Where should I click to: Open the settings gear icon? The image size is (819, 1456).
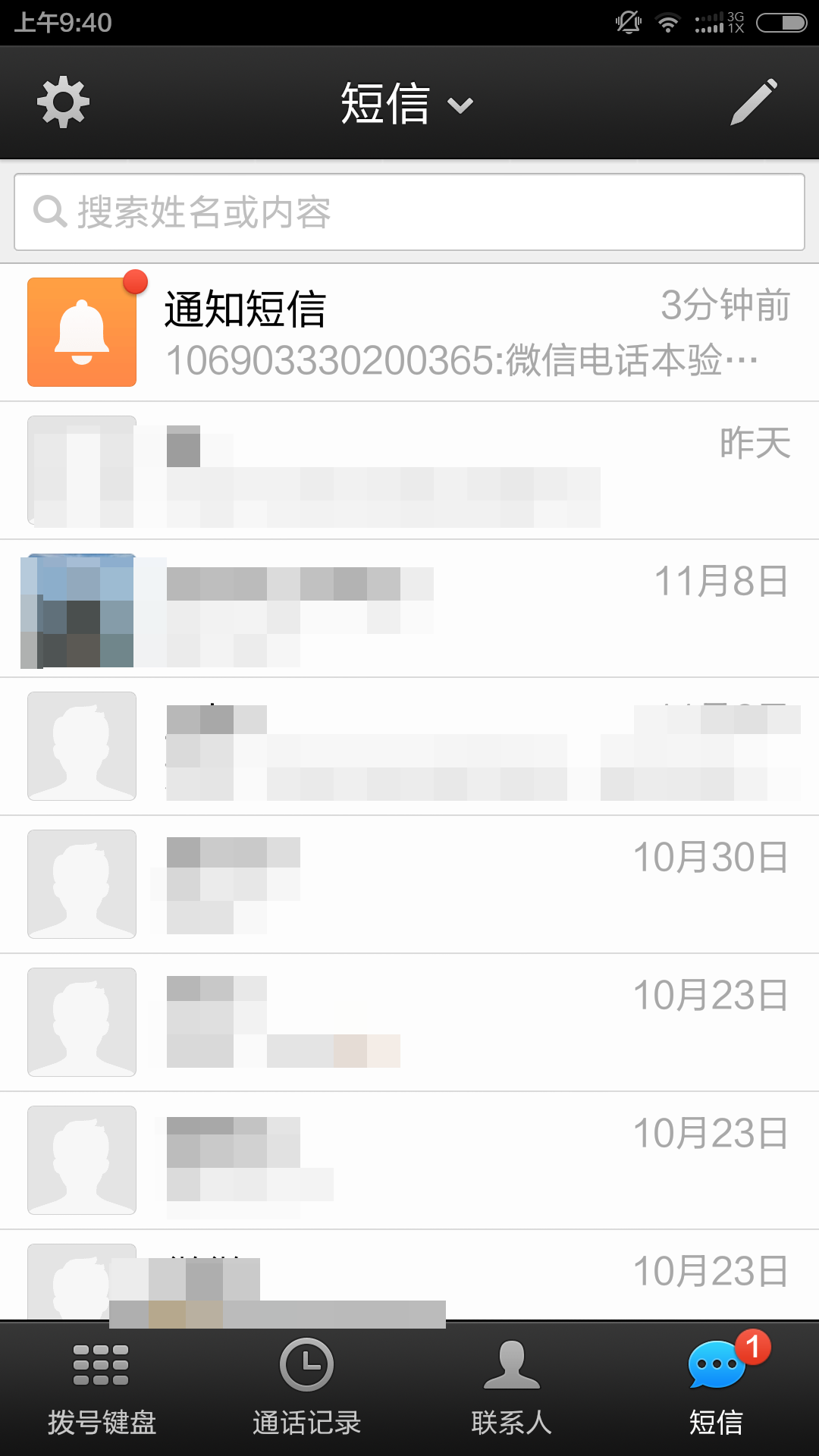click(64, 102)
